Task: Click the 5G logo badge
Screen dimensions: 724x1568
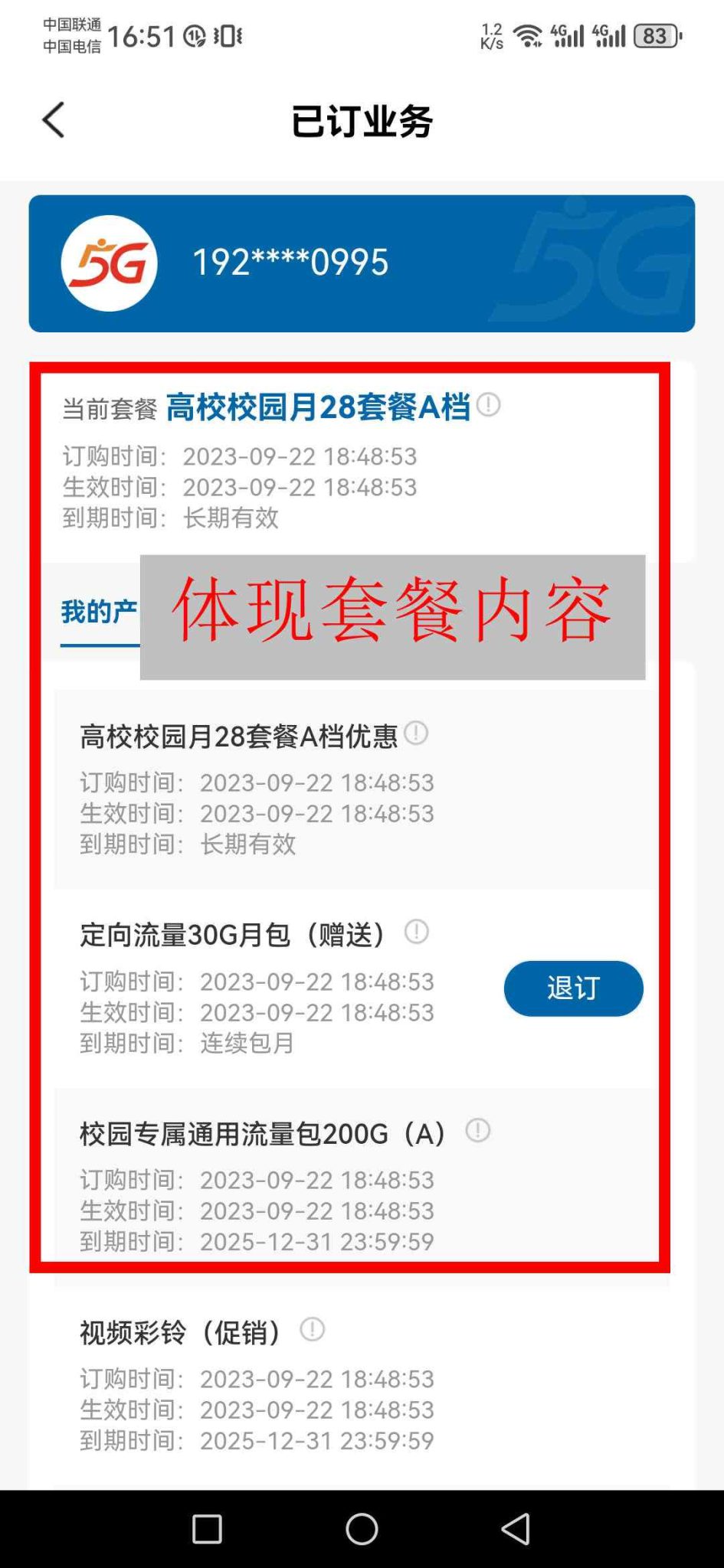Action: pos(112,263)
